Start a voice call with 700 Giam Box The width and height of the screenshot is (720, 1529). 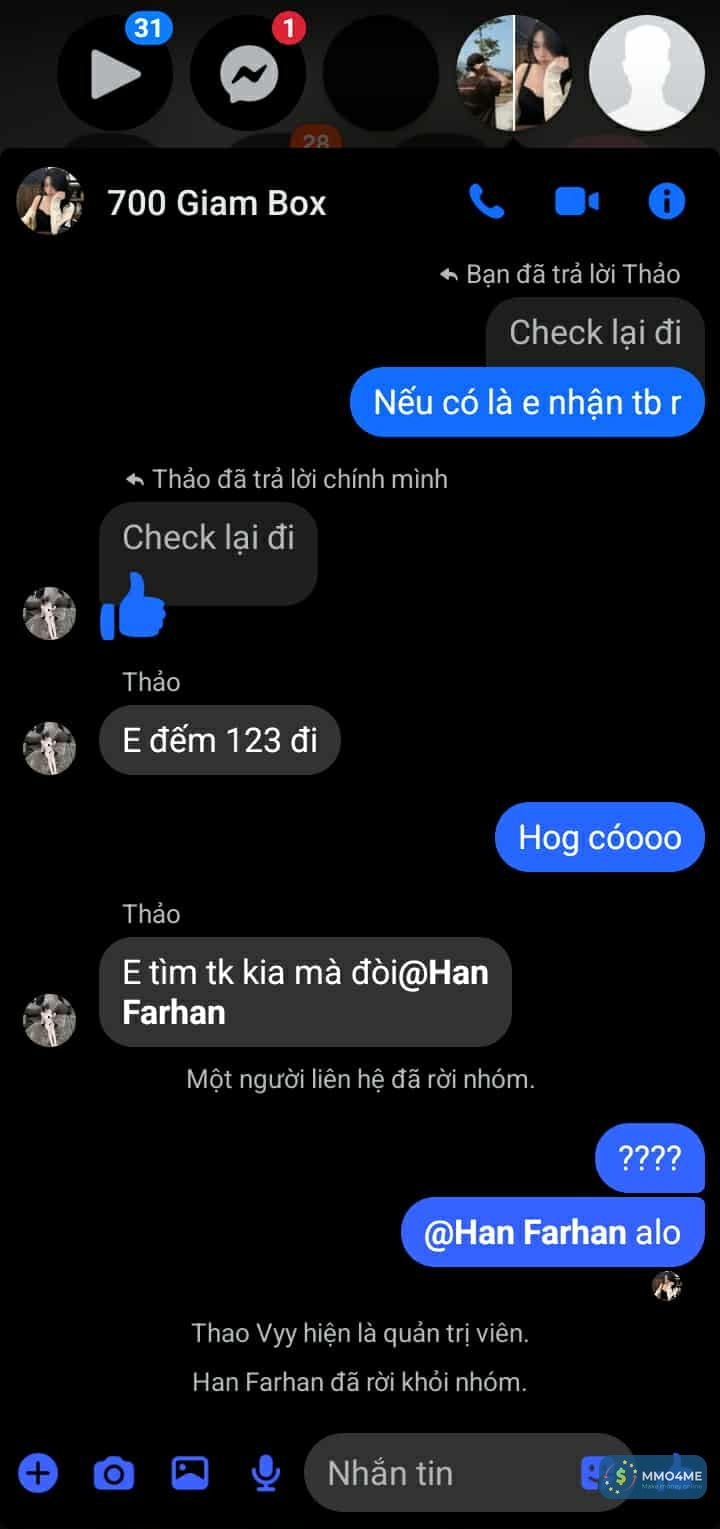pos(487,202)
